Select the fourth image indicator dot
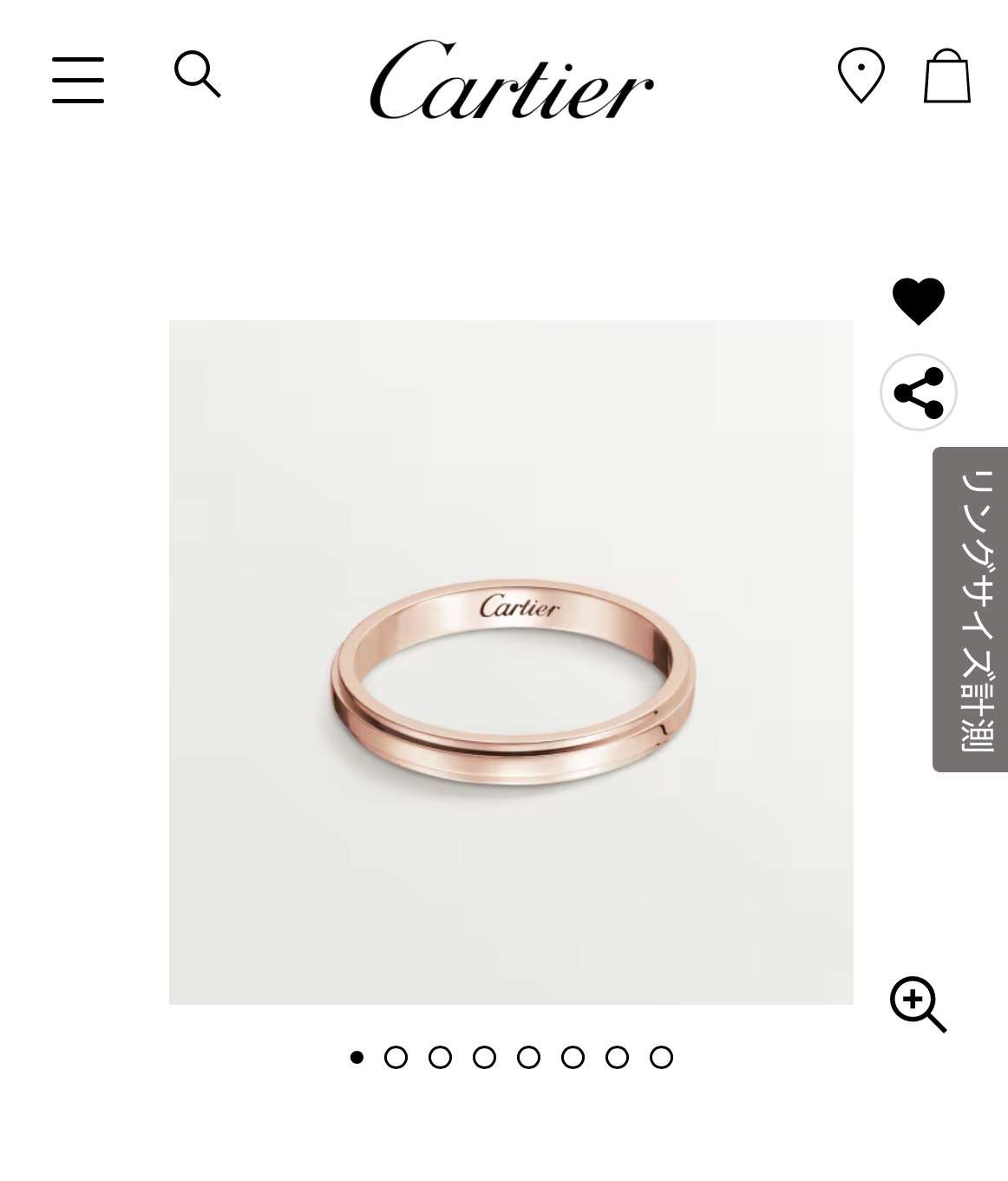Image resolution: width=1008 pixels, height=1181 pixels. click(484, 1057)
